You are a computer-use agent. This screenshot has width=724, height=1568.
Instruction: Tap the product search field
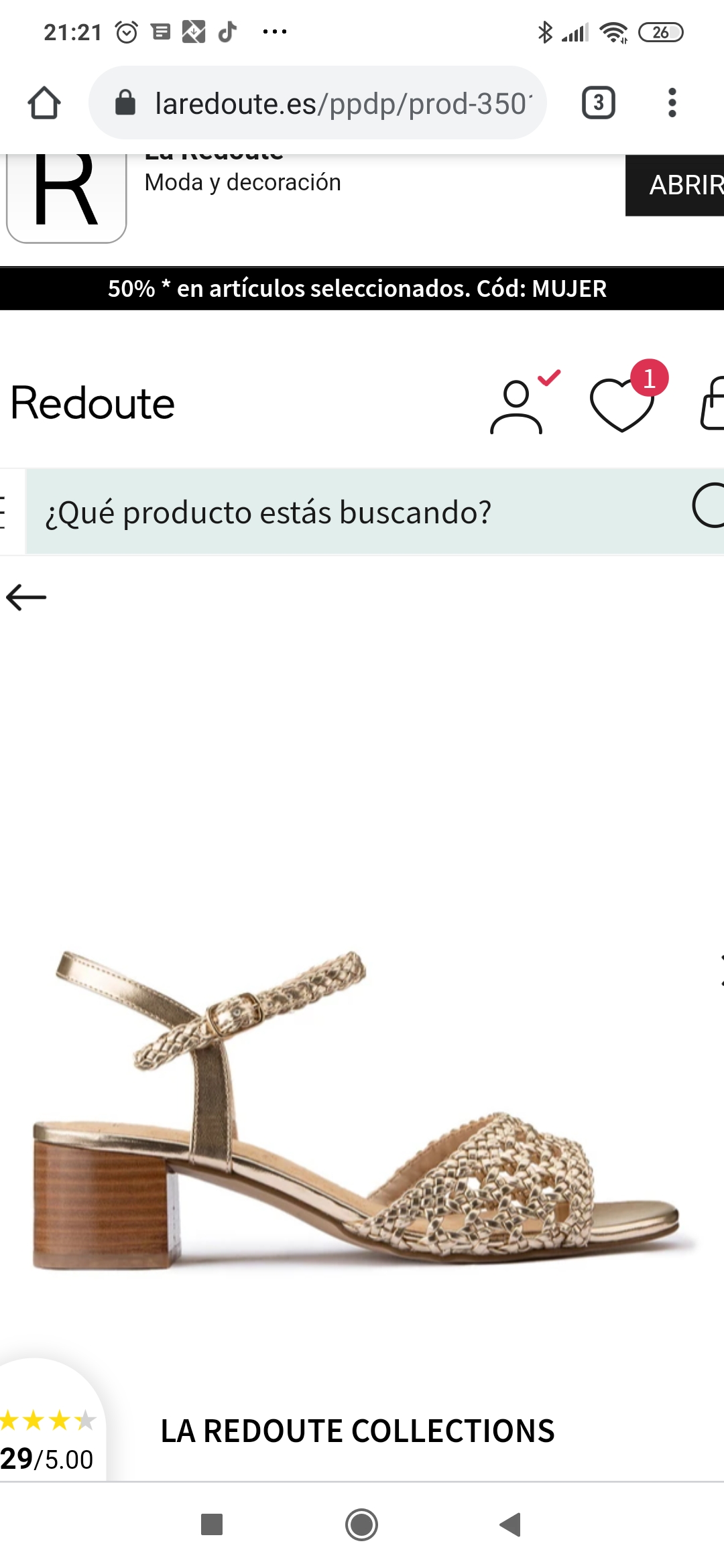[355, 512]
